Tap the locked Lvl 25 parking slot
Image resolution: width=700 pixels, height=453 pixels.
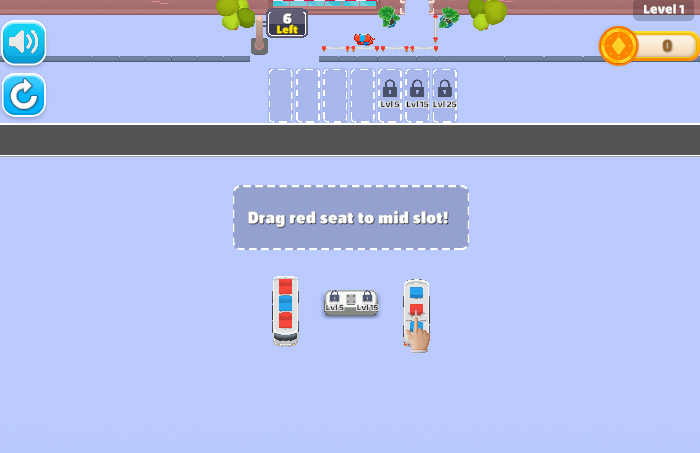pos(445,95)
